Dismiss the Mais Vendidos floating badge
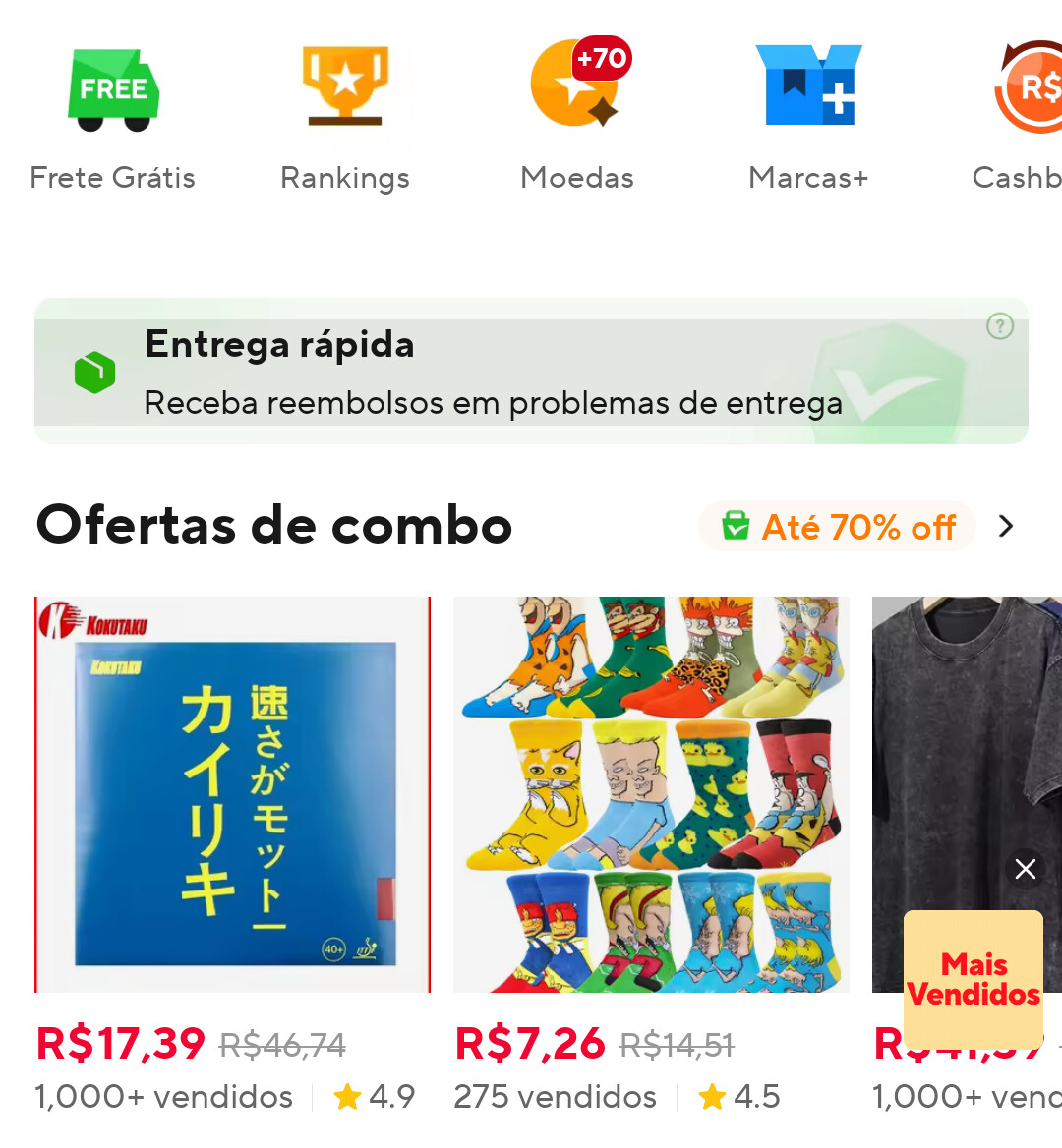Screen dimensions: 1062x1148 [x=1026, y=869]
